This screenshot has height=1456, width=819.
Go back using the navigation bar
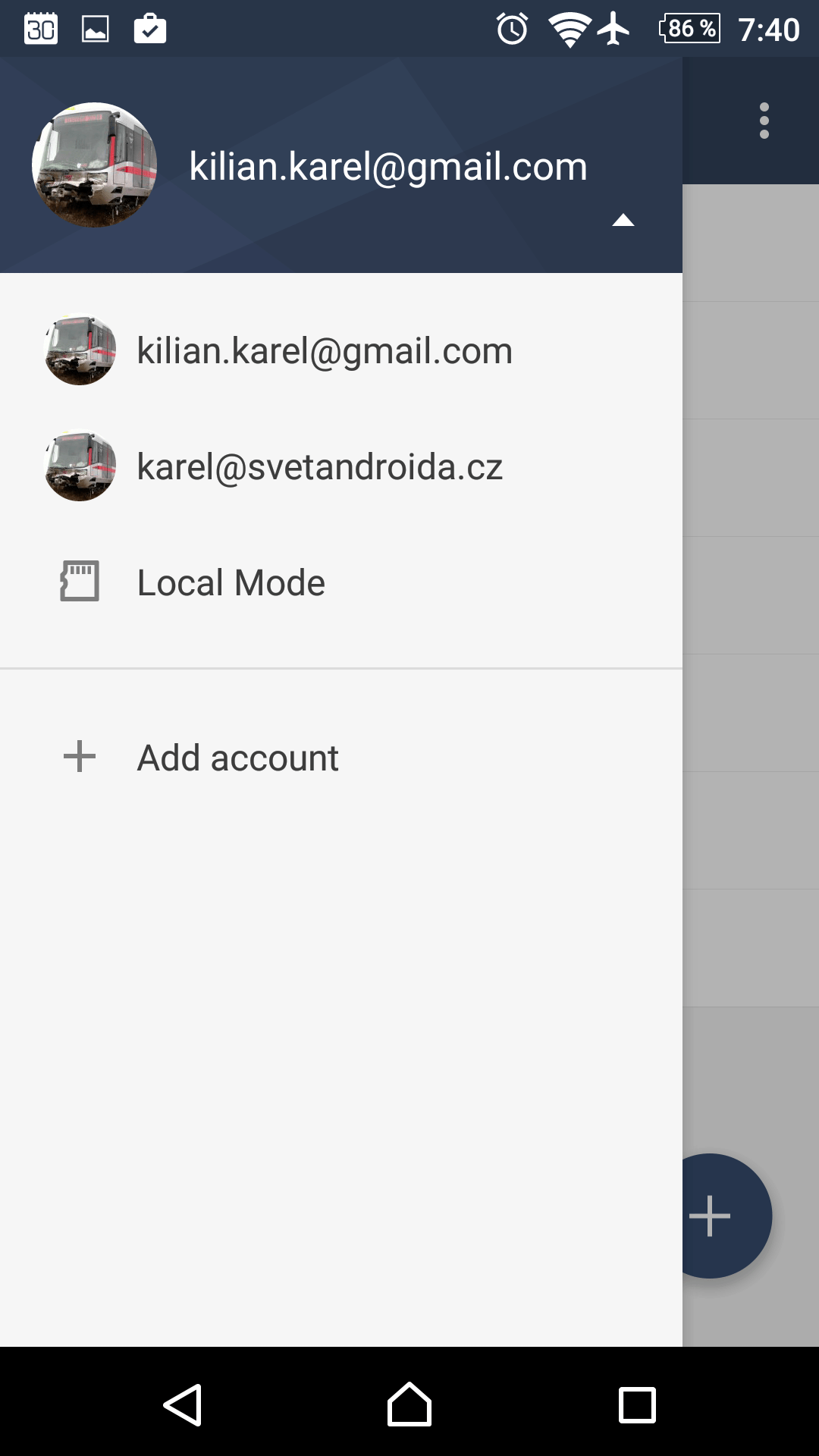(x=183, y=1405)
